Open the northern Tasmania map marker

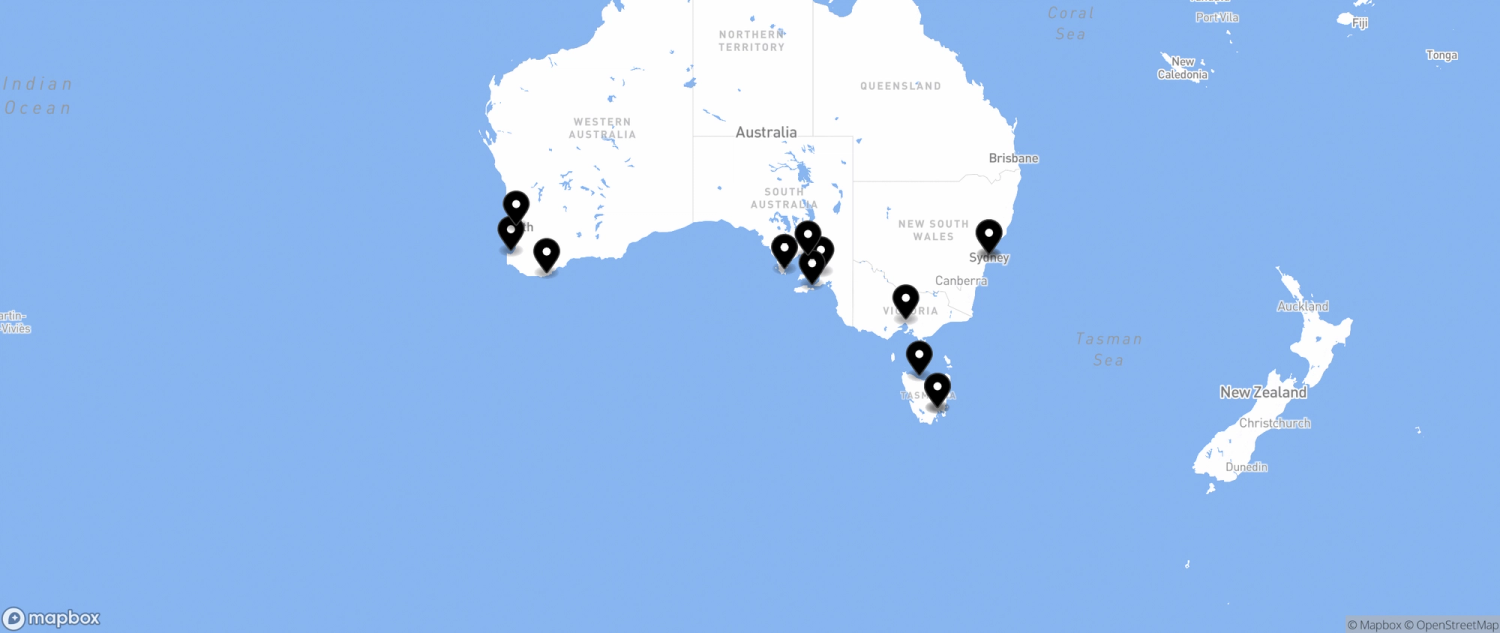tap(918, 356)
